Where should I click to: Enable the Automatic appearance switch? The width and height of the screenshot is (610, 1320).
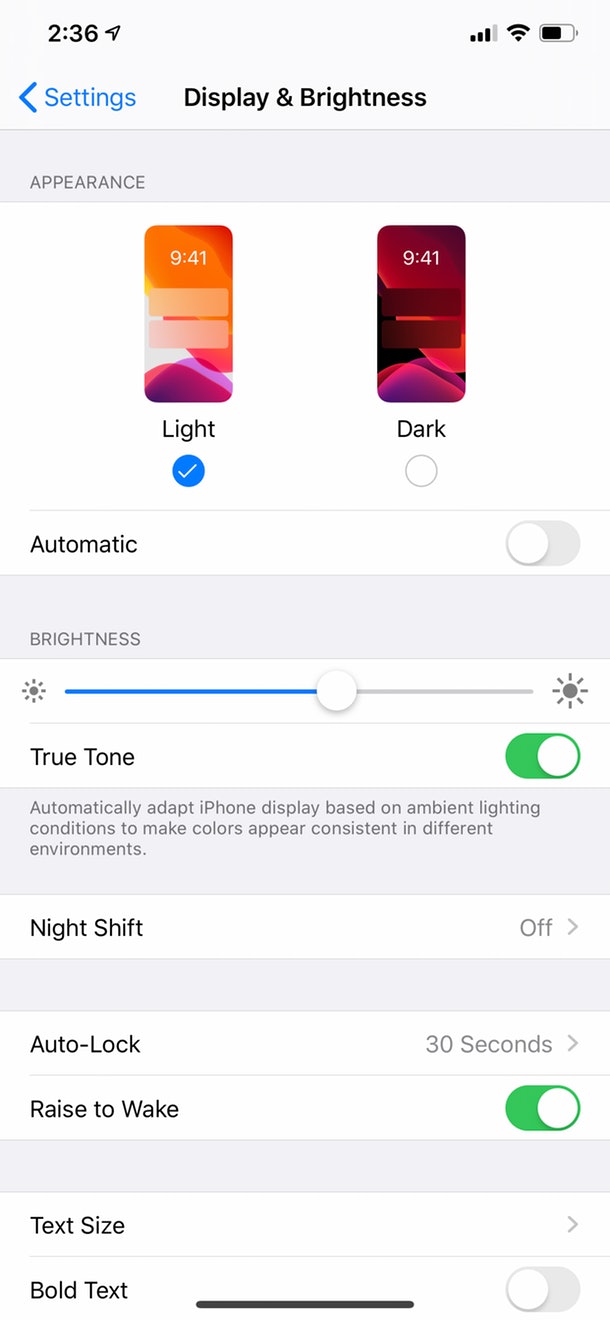542,544
